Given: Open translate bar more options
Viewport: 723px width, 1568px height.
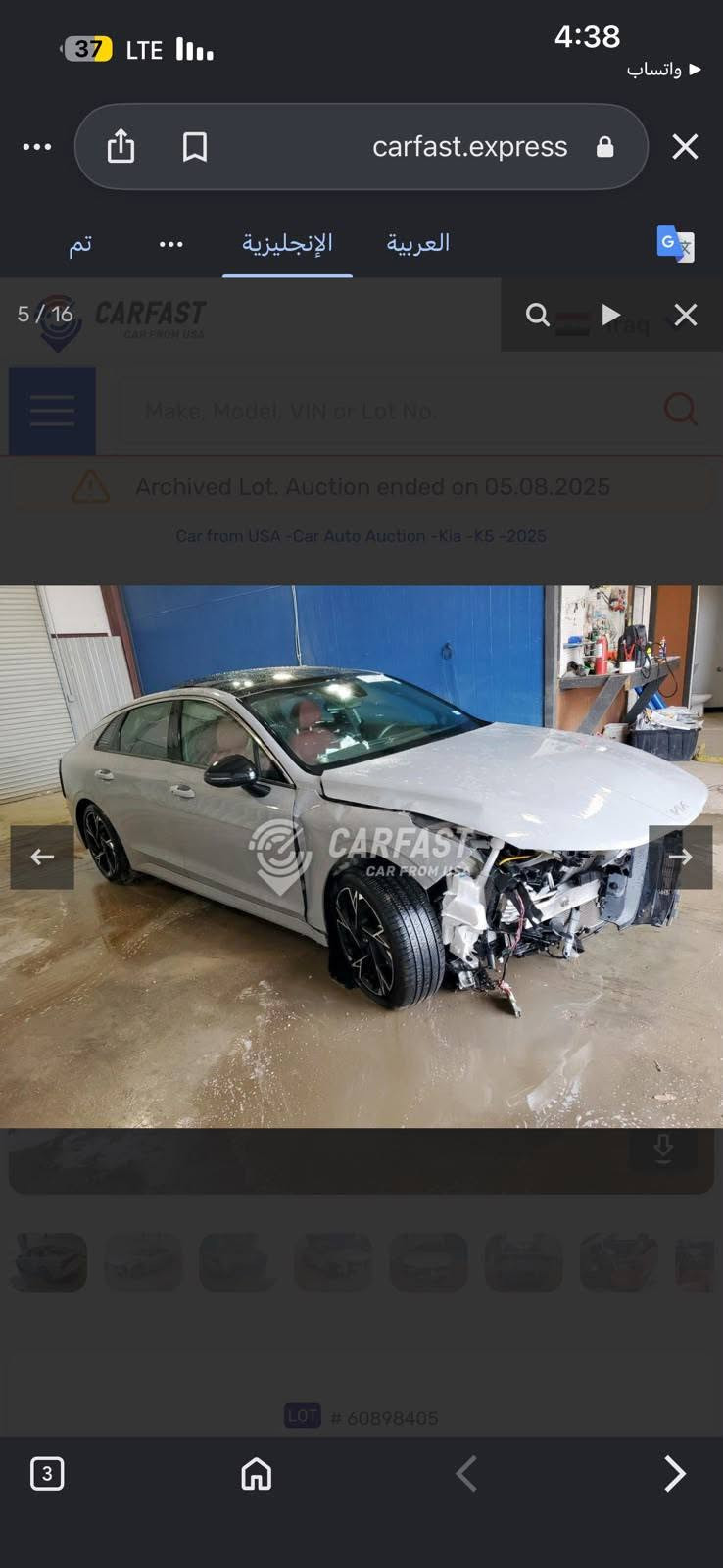Looking at the screenshot, I should click(x=171, y=244).
